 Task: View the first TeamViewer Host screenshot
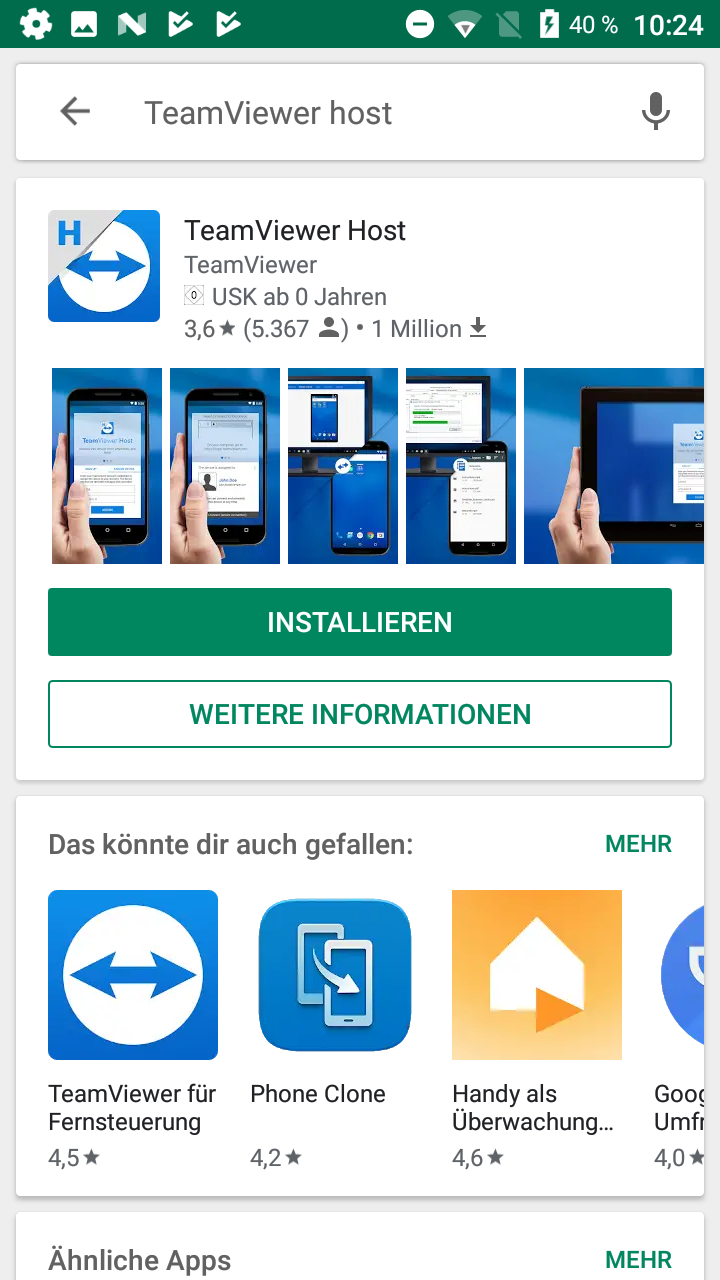(x=107, y=466)
